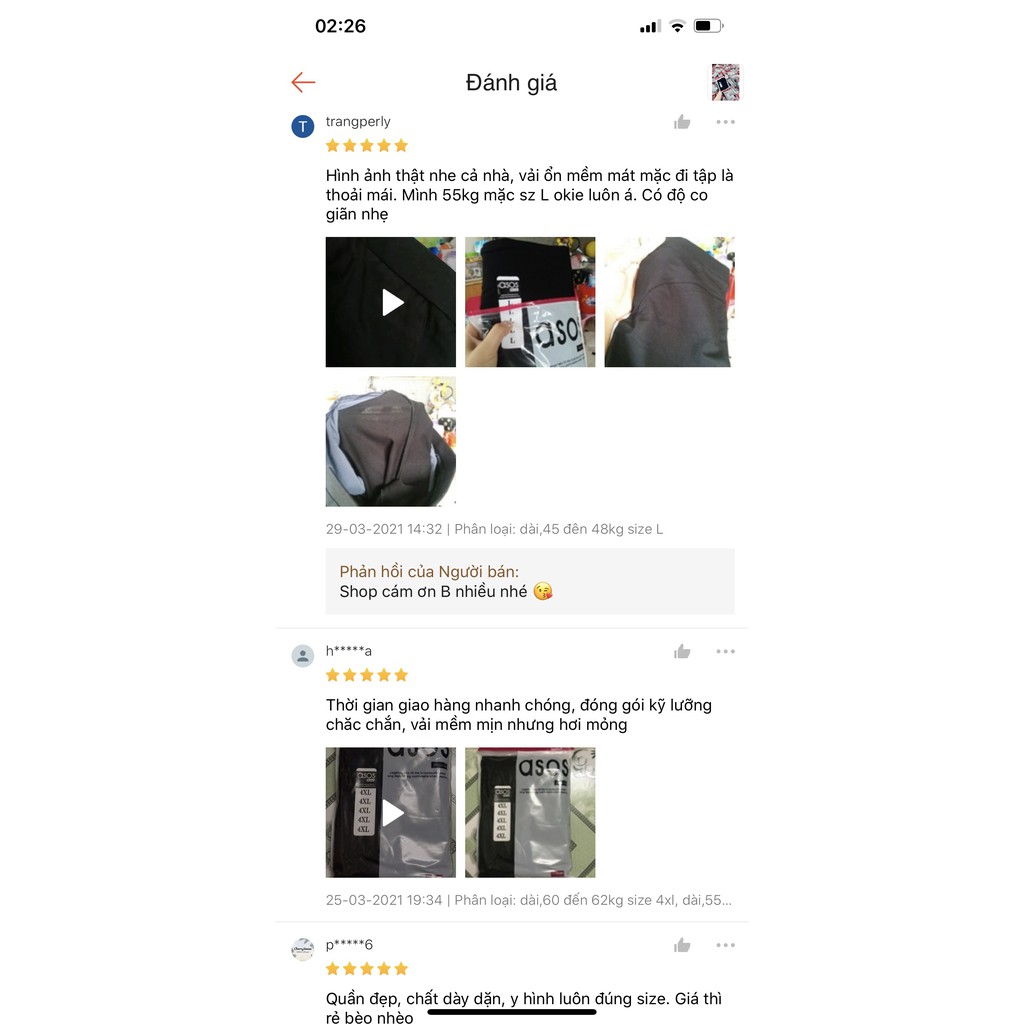The width and height of the screenshot is (1024, 1024).
Task: Like p*****6's review
Action: (x=682, y=946)
